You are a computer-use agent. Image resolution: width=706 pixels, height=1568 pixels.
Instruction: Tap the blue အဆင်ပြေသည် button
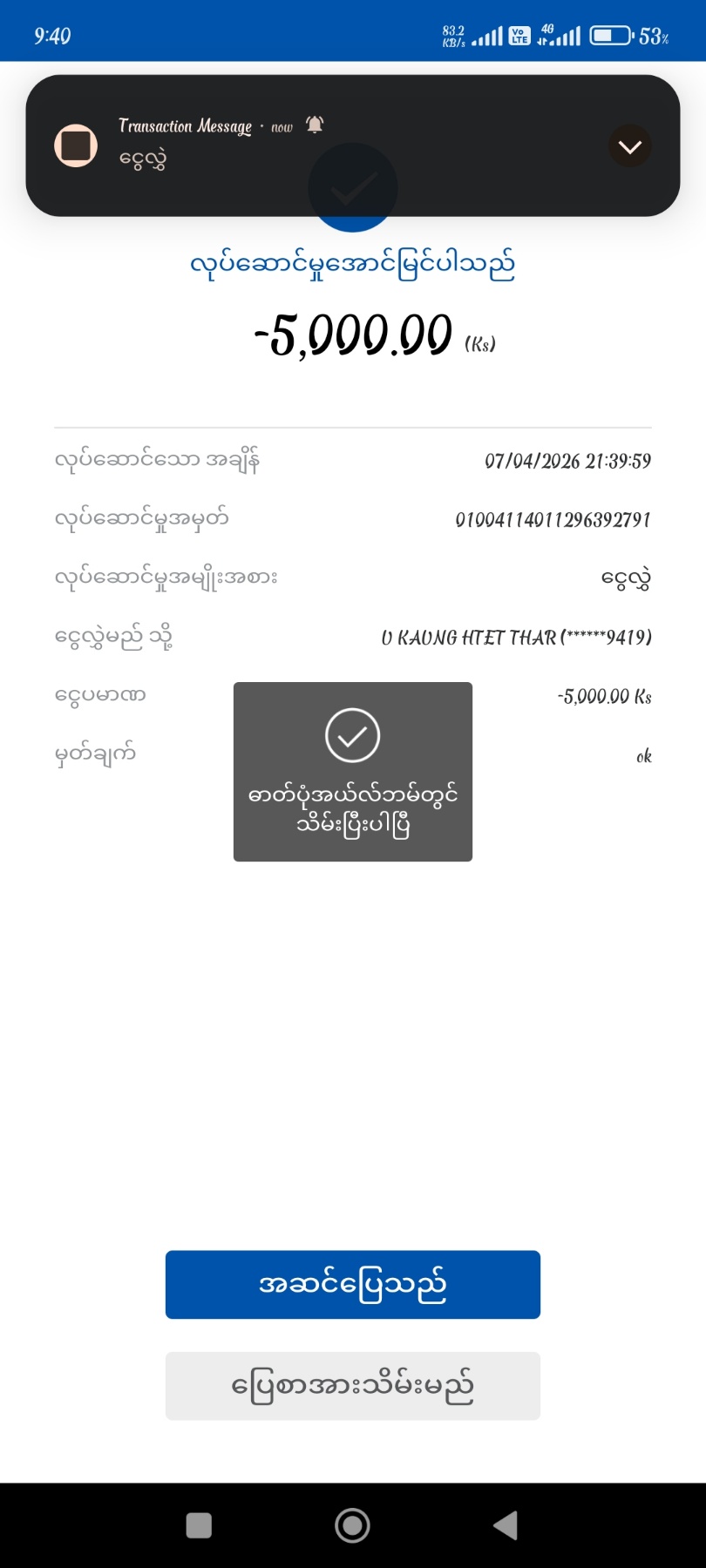coord(353,1285)
